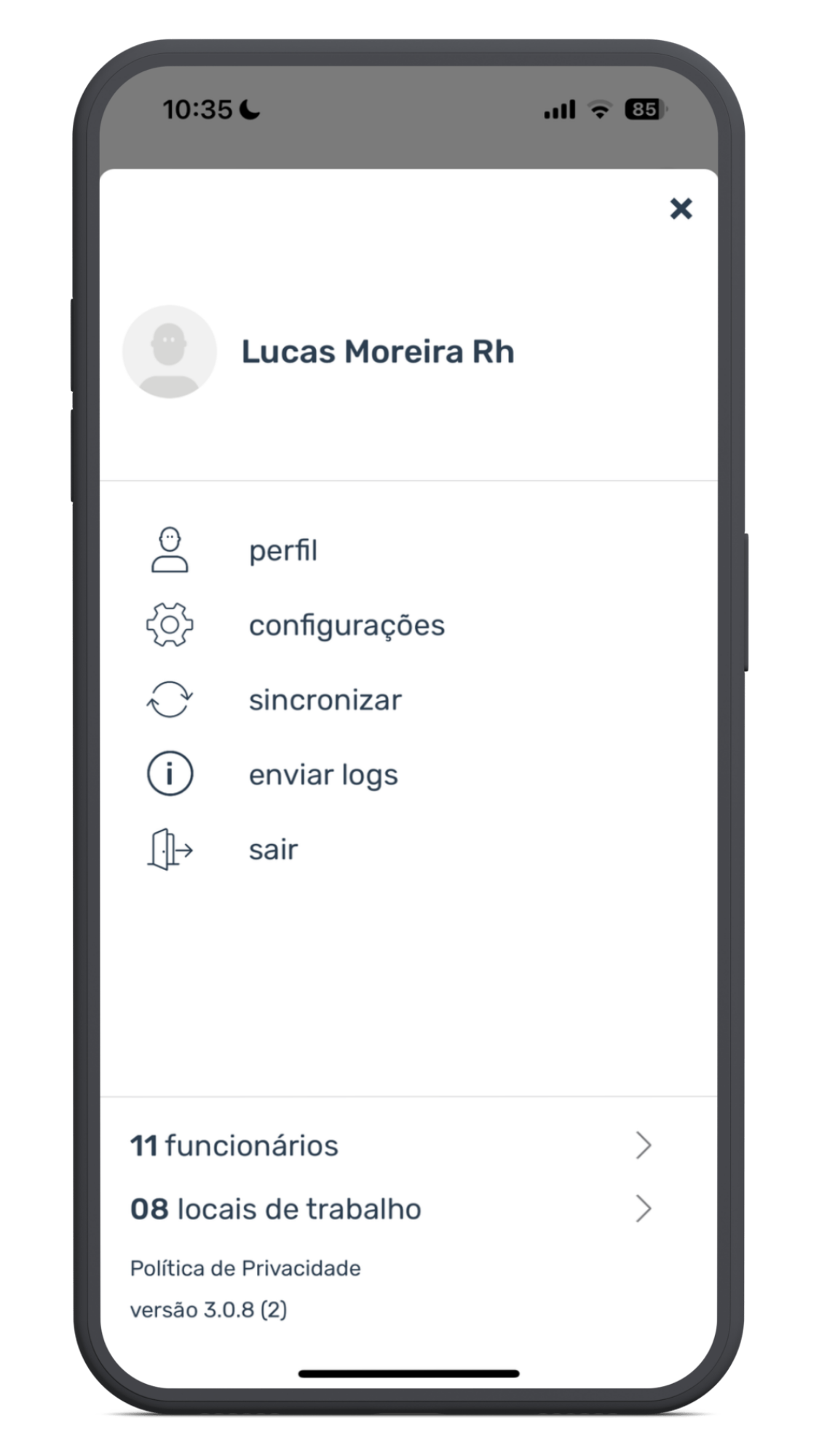Open Política de Privacidade link
Viewport: 819px width, 1456px height.
pos(245,1268)
